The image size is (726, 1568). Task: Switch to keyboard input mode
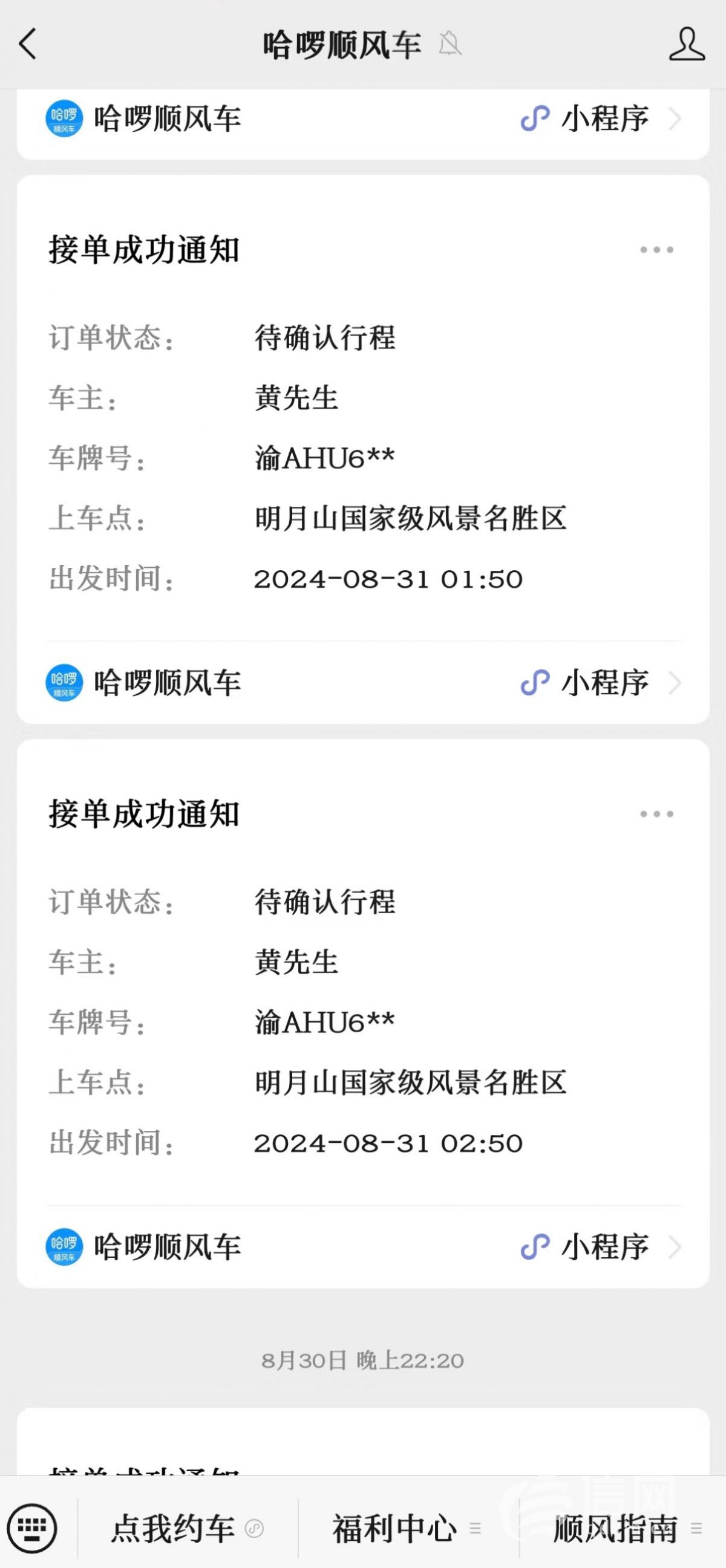click(32, 1528)
